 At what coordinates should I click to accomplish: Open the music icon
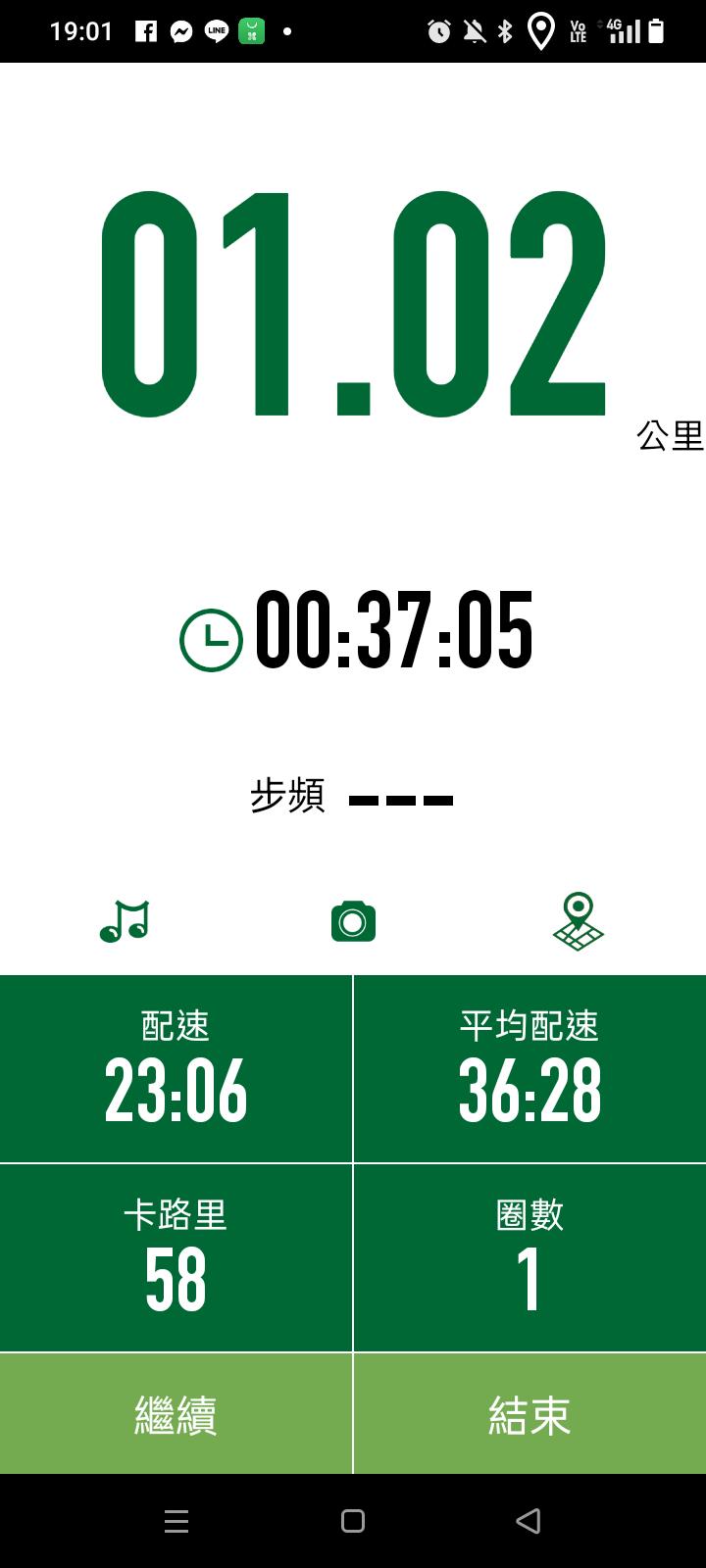pos(125,921)
